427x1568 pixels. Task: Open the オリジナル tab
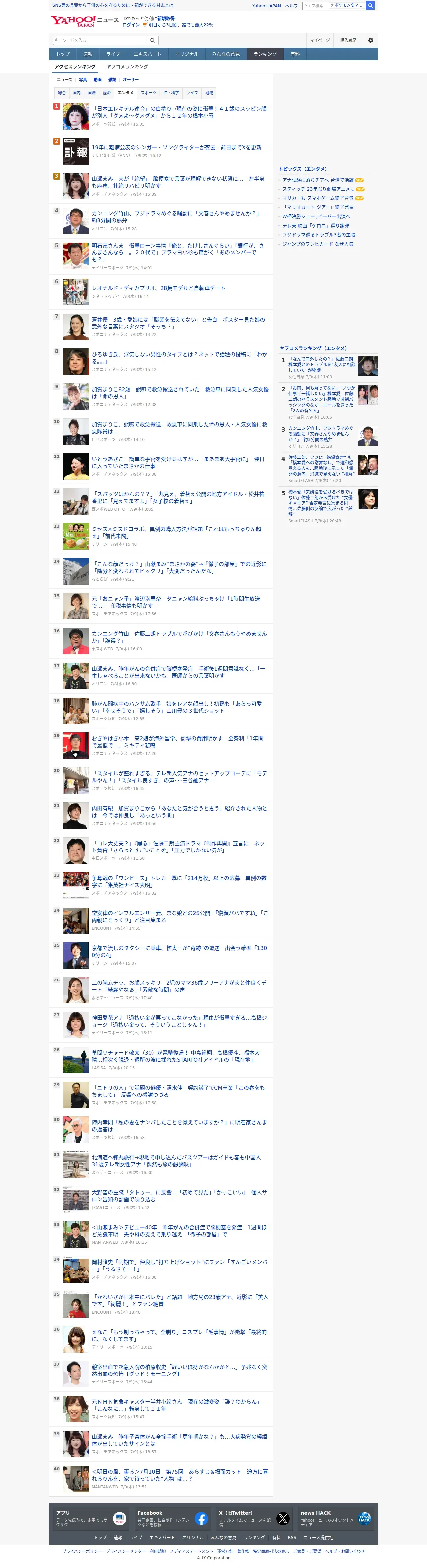point(186,54)
